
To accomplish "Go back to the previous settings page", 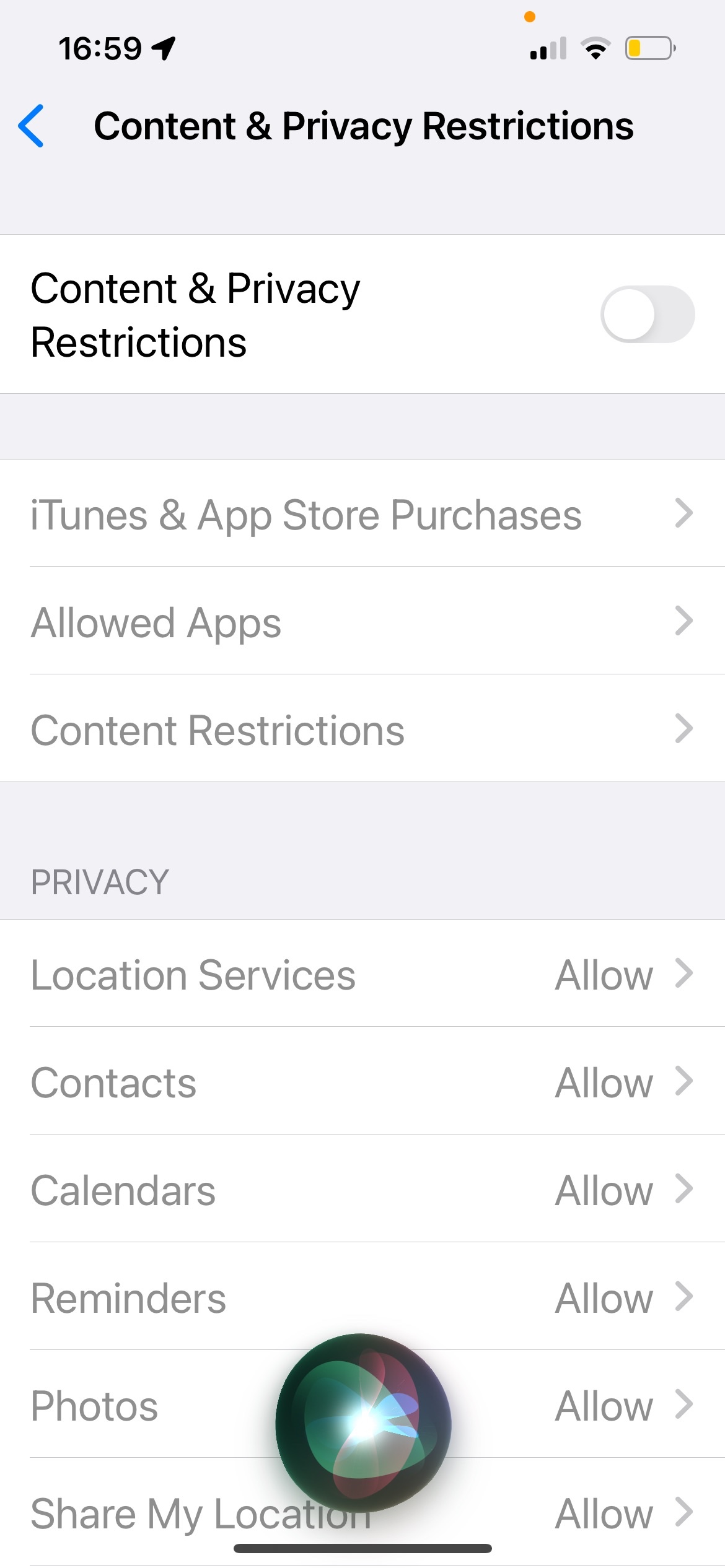I will pyautogui.click(x=31, y=126).
